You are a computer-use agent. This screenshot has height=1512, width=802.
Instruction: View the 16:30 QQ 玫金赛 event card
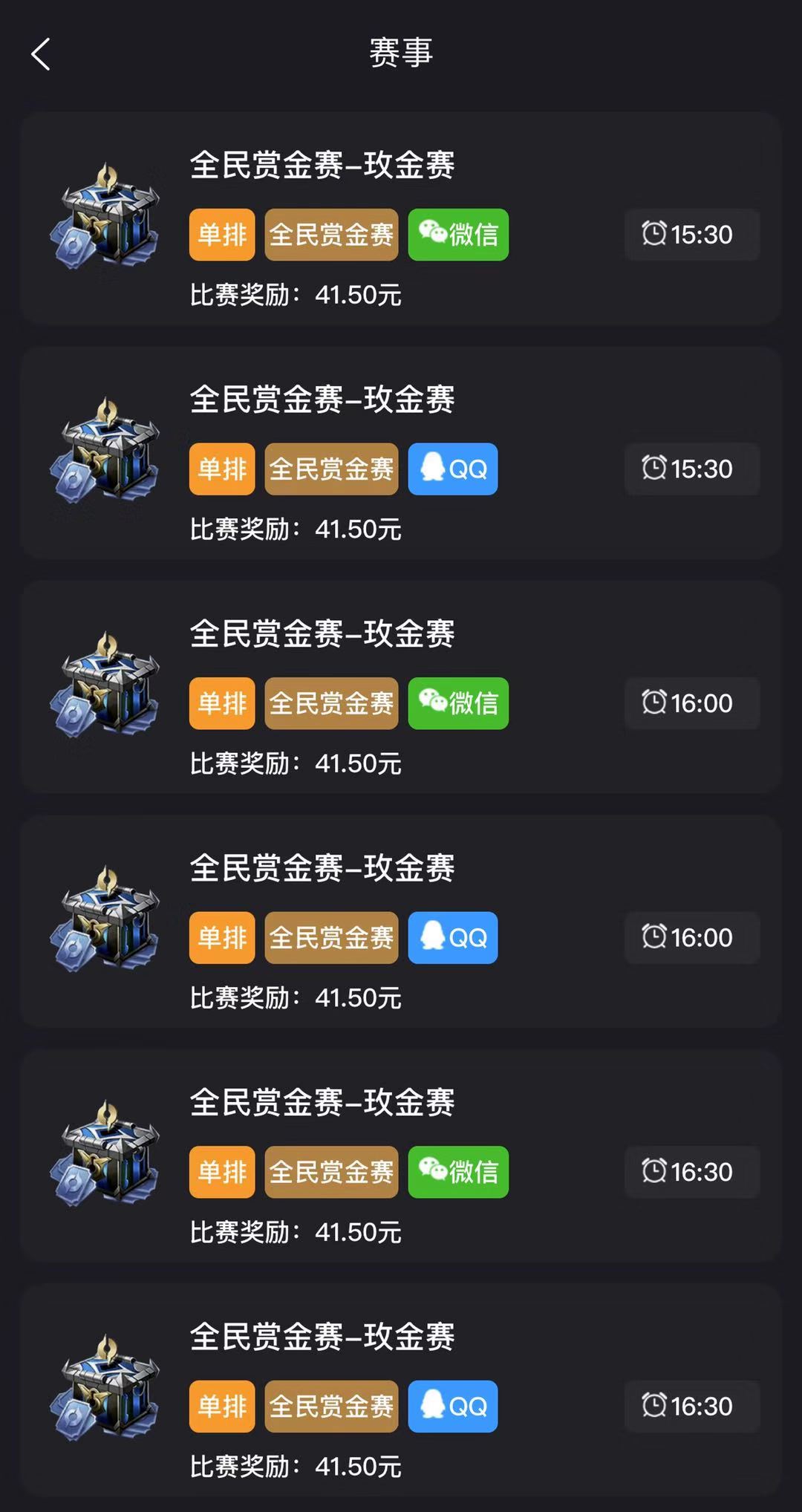click(x=401, y=1390)
